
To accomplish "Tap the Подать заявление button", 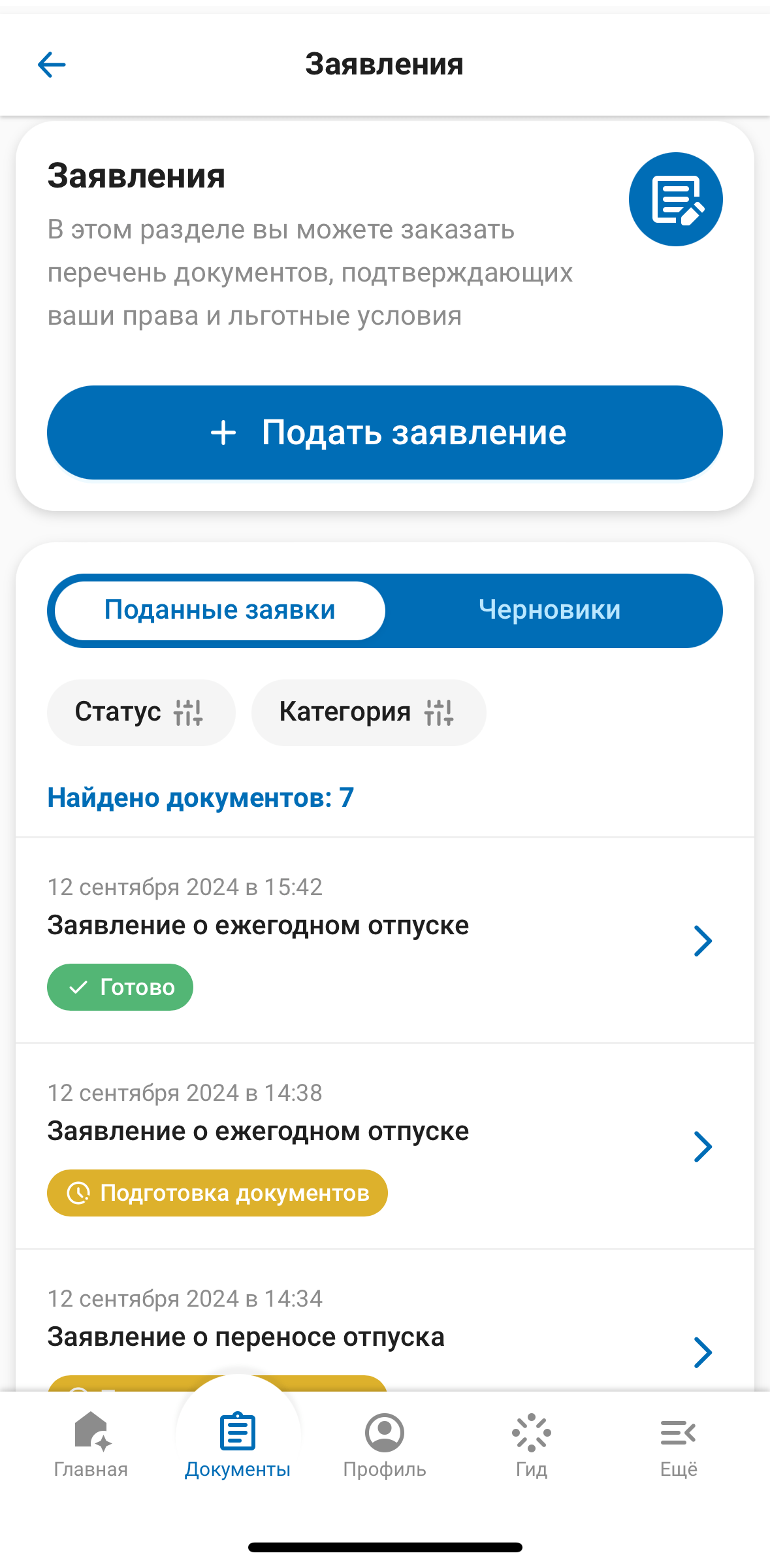I will point(385,433).
